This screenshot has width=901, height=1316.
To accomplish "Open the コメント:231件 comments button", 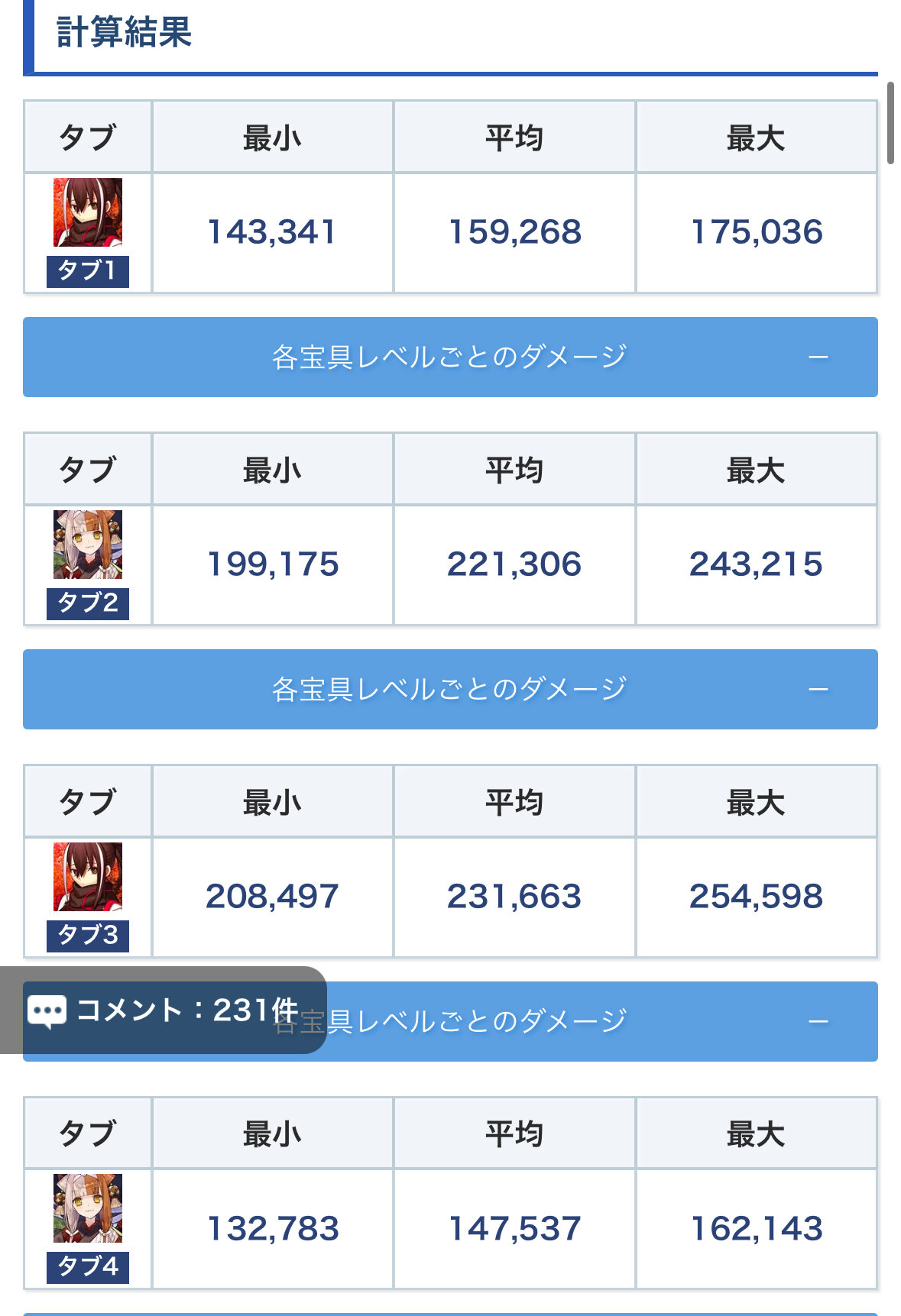I will coord(164,1010).
